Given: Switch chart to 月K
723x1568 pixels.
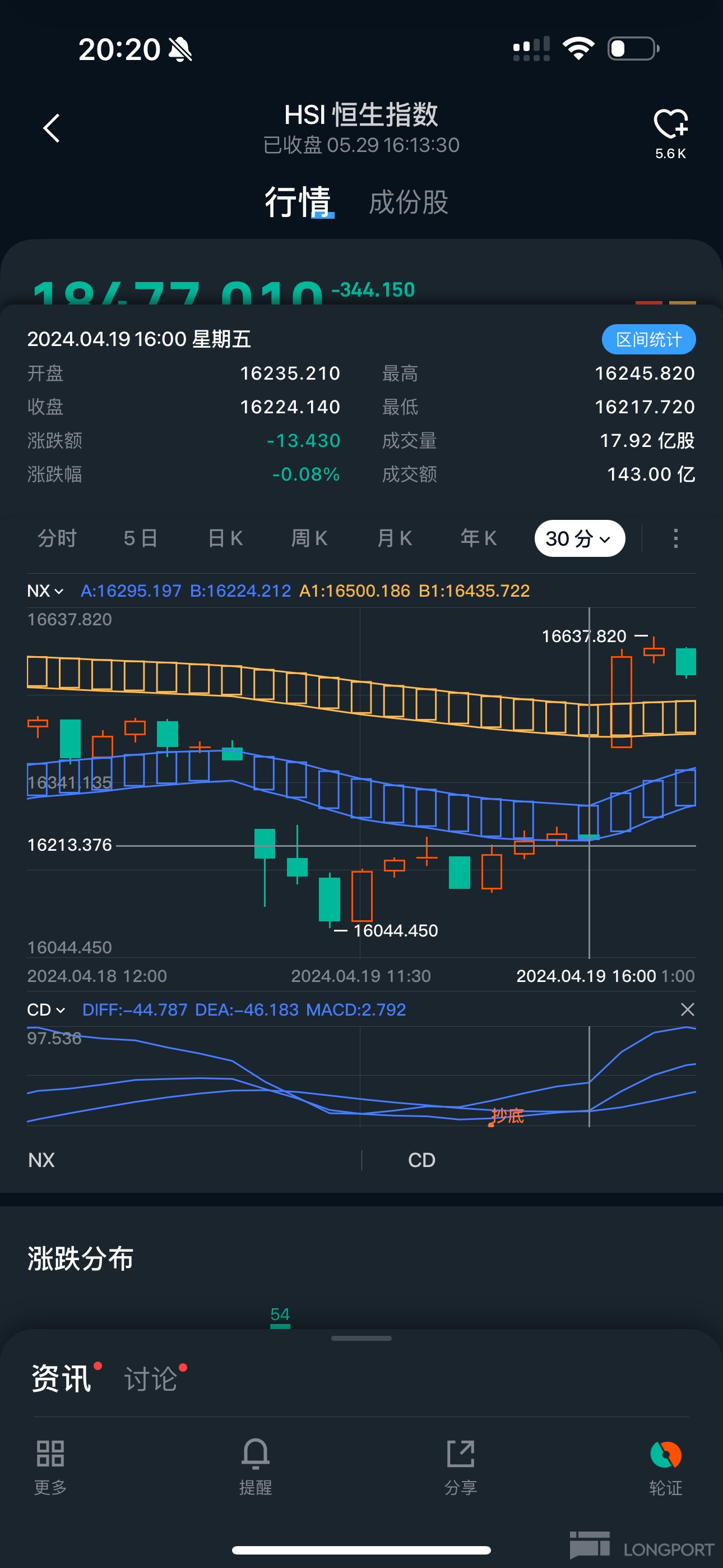Looking at the screenshot, I should 395,538.
